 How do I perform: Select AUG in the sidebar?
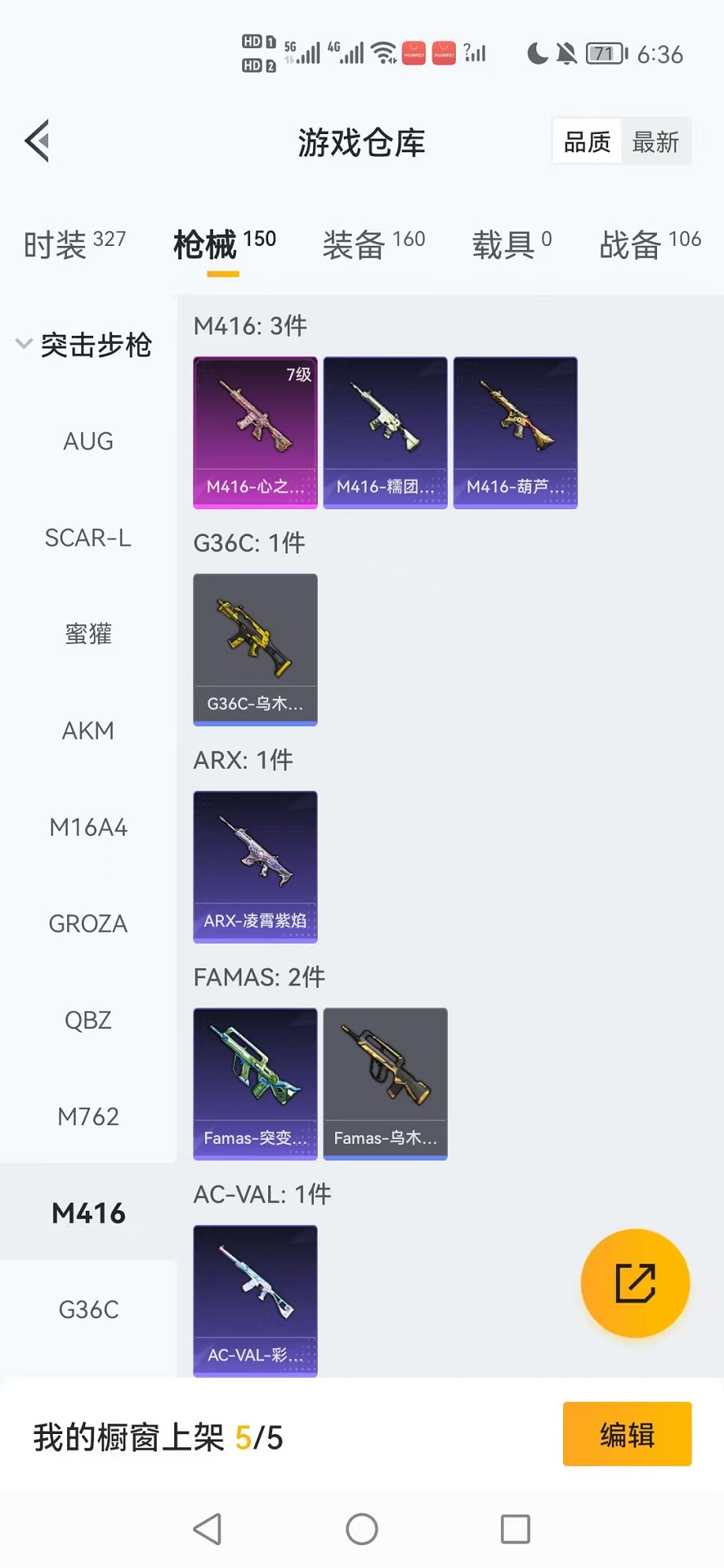[88, 441]
